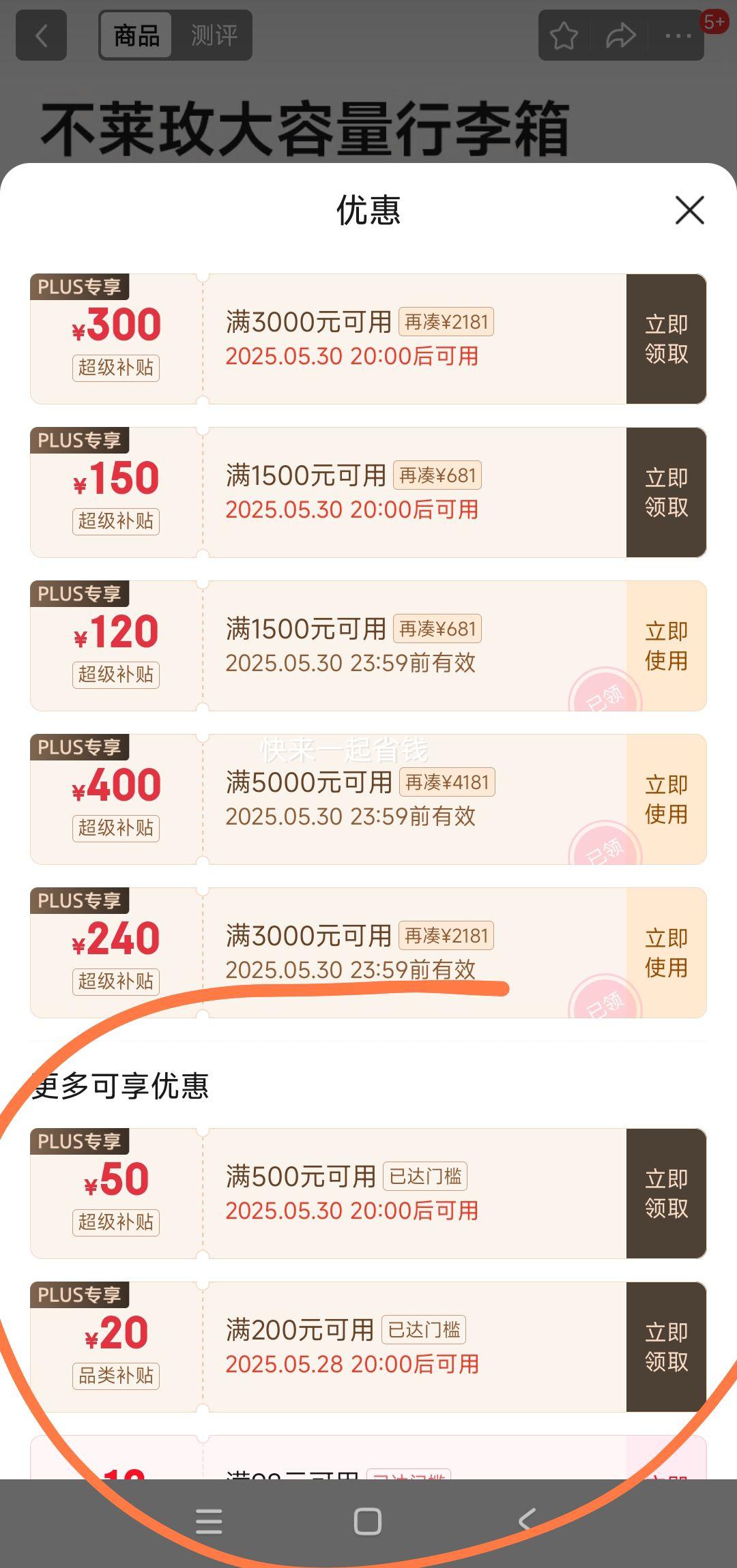Tap the system home button

(367, 1522)
